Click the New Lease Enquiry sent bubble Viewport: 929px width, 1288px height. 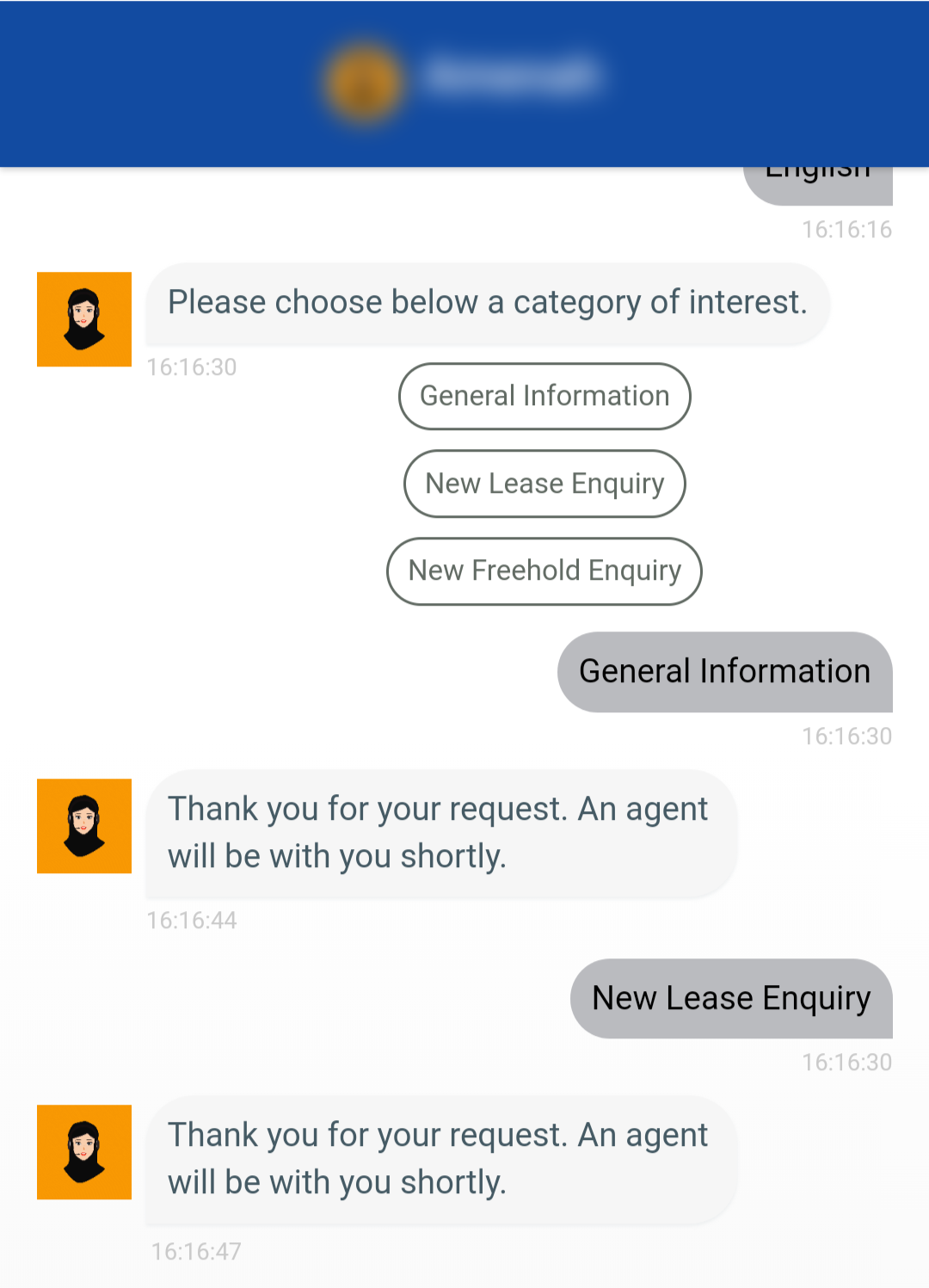(x=731, y=998)
